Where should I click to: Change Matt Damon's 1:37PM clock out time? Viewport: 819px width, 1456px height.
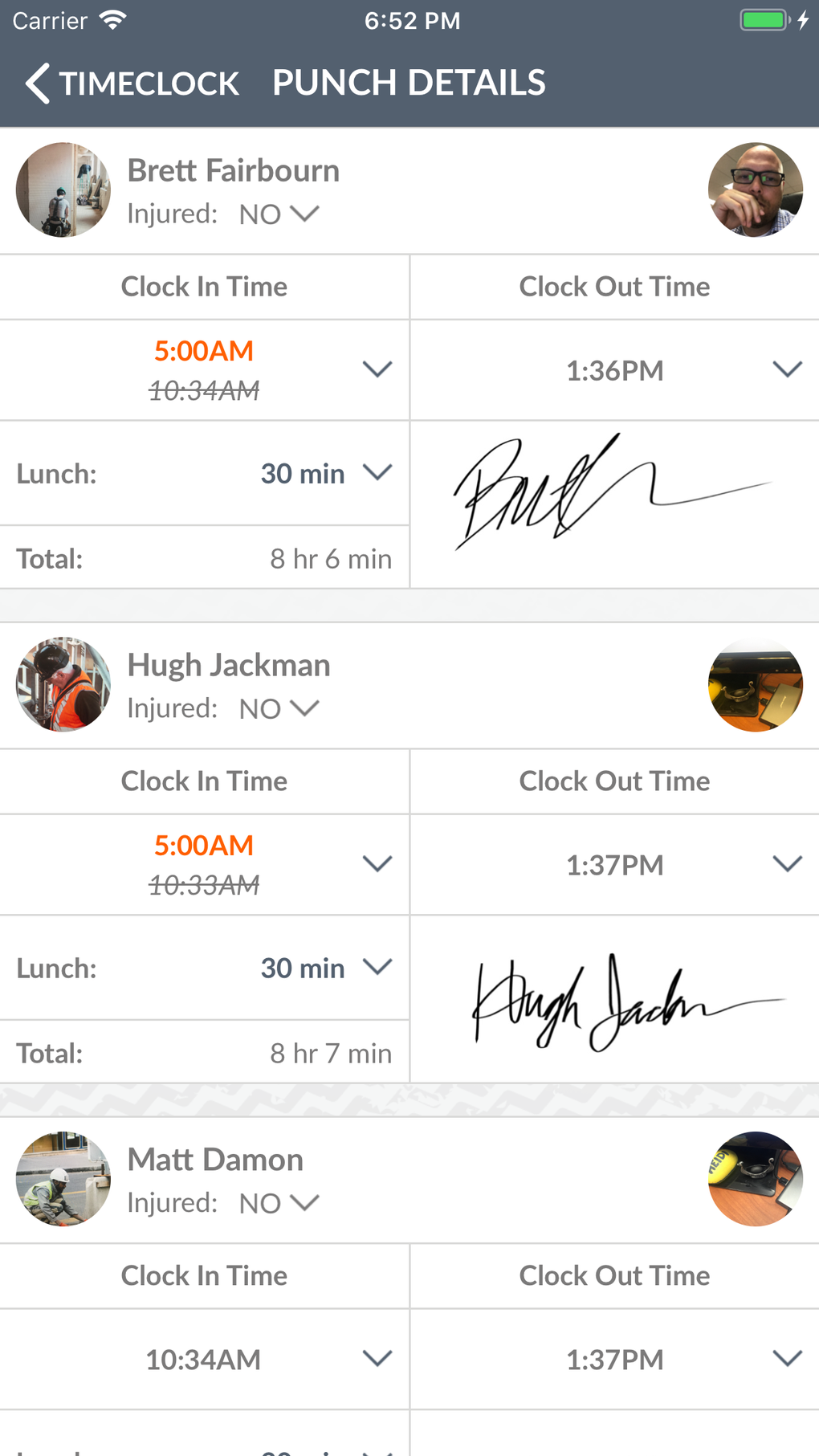click(x=786, y=1360)
